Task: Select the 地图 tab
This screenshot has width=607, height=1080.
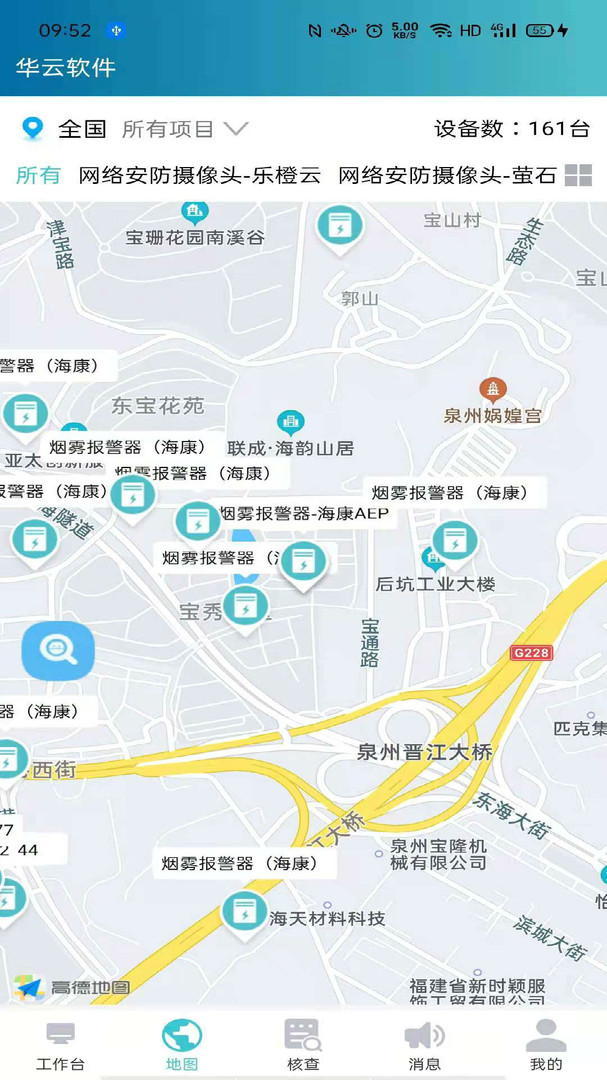Action: [x=182, y=1045]
